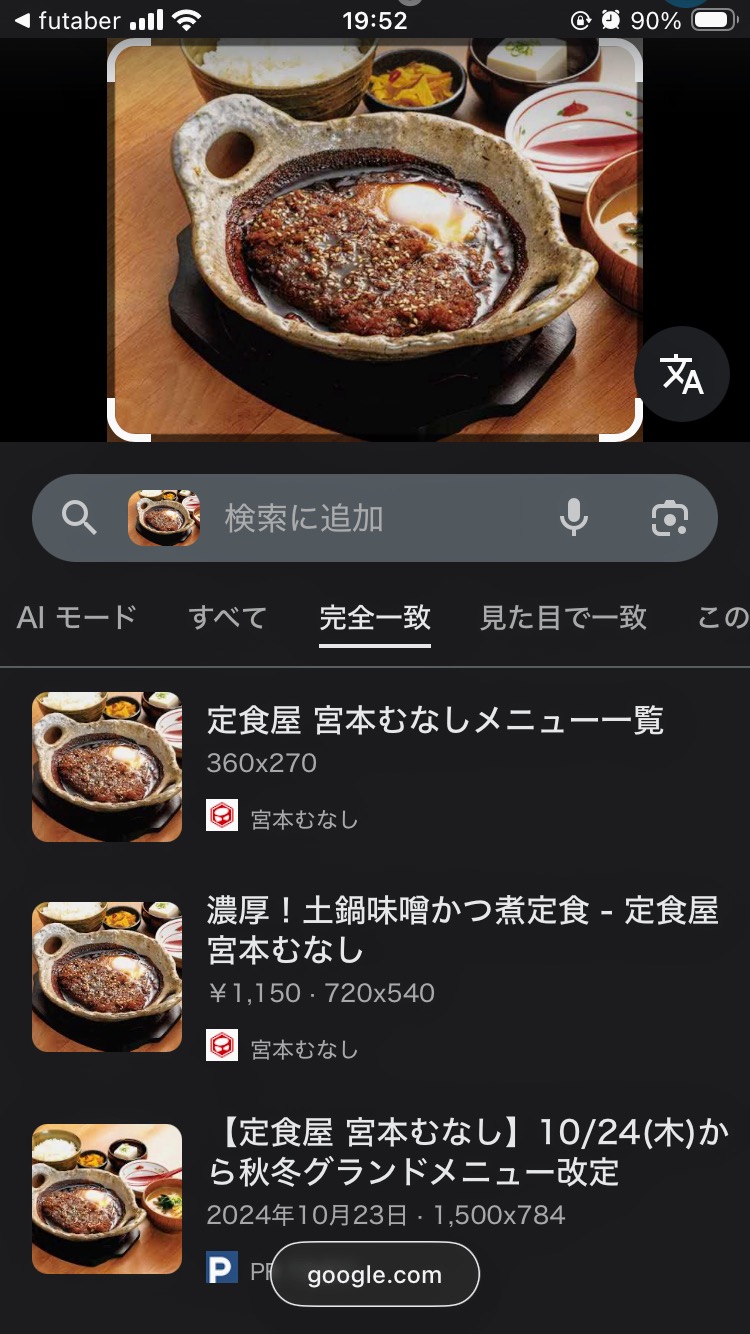Tap the translate icon on the image
This screenshot has height=1334, width=750.
click(682, 375)
